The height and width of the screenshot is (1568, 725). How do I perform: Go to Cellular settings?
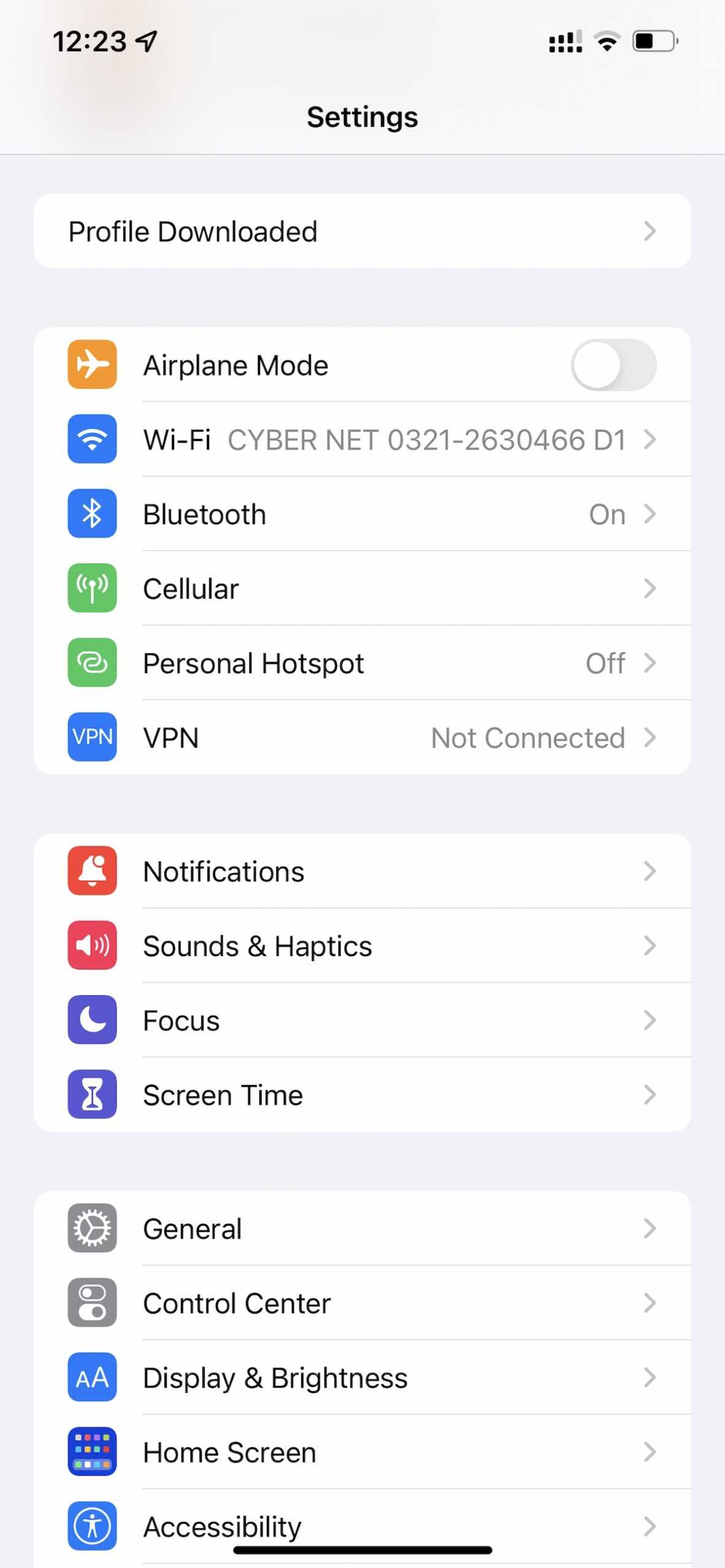[362, 589]
